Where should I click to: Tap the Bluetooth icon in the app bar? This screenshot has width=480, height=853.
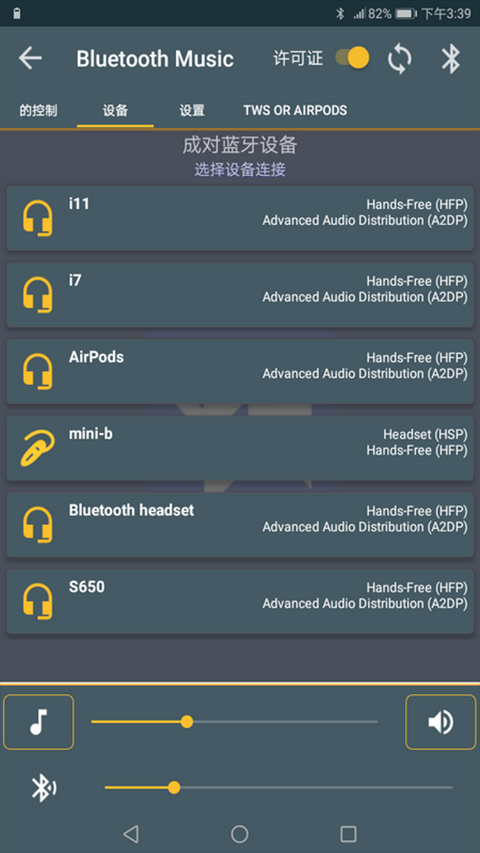[451, 59]
